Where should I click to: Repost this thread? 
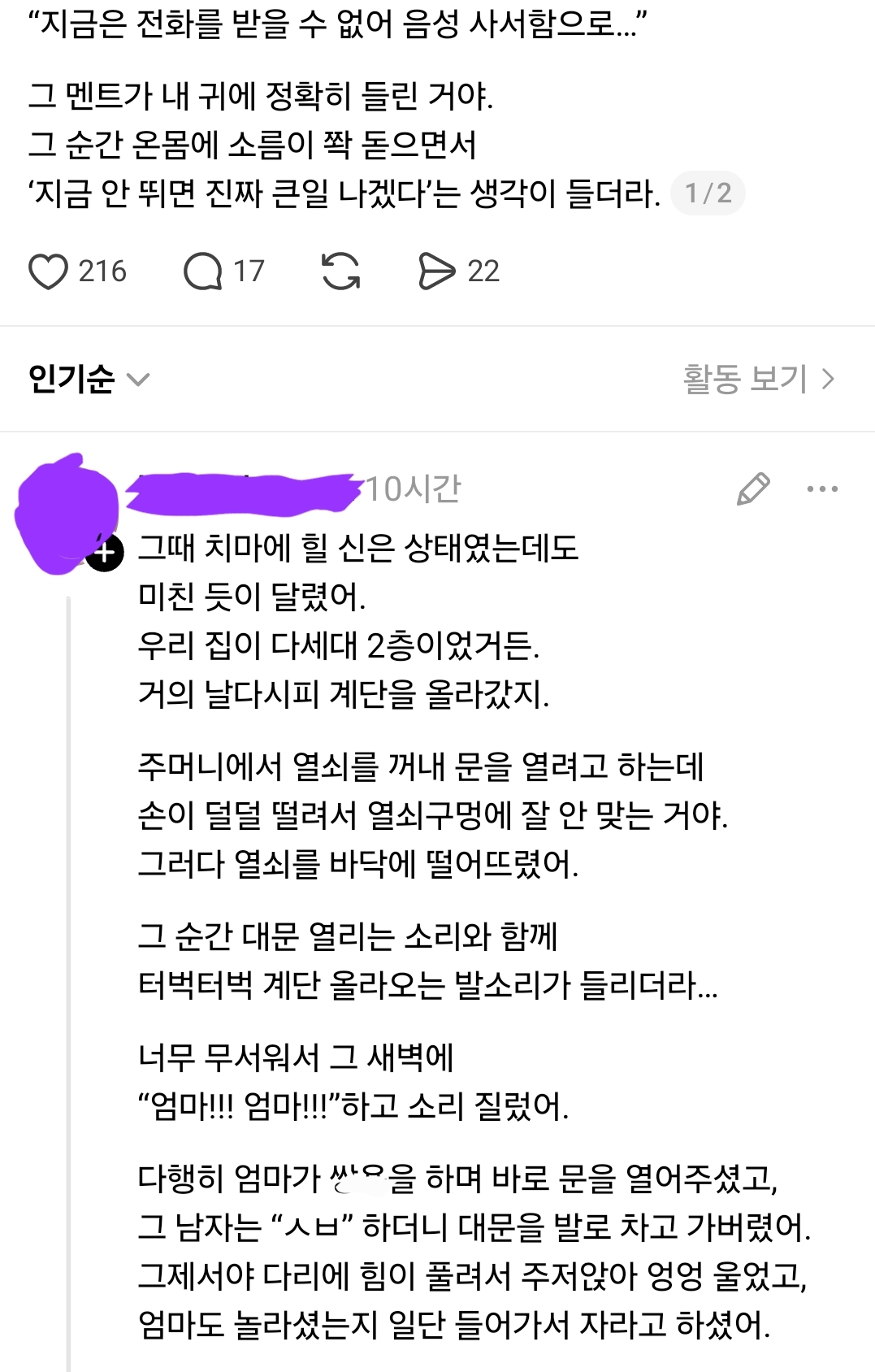(340, 271)
